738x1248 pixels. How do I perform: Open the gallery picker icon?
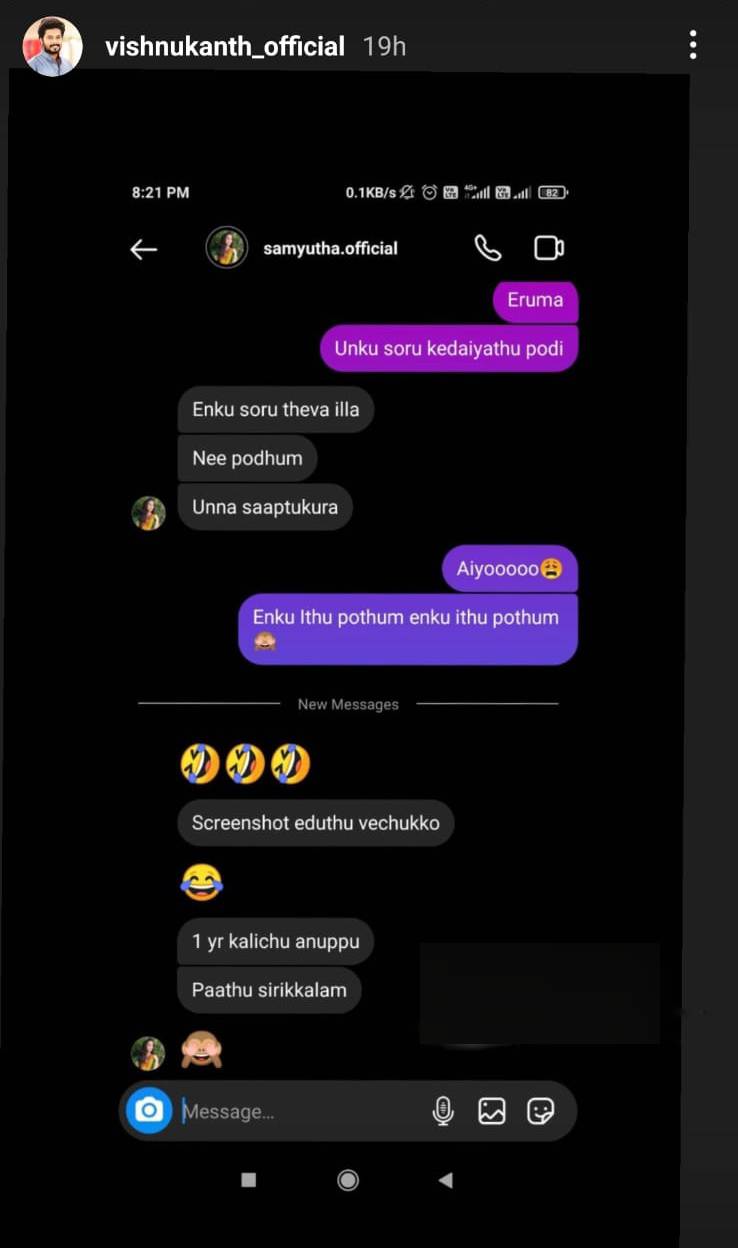492,1110
